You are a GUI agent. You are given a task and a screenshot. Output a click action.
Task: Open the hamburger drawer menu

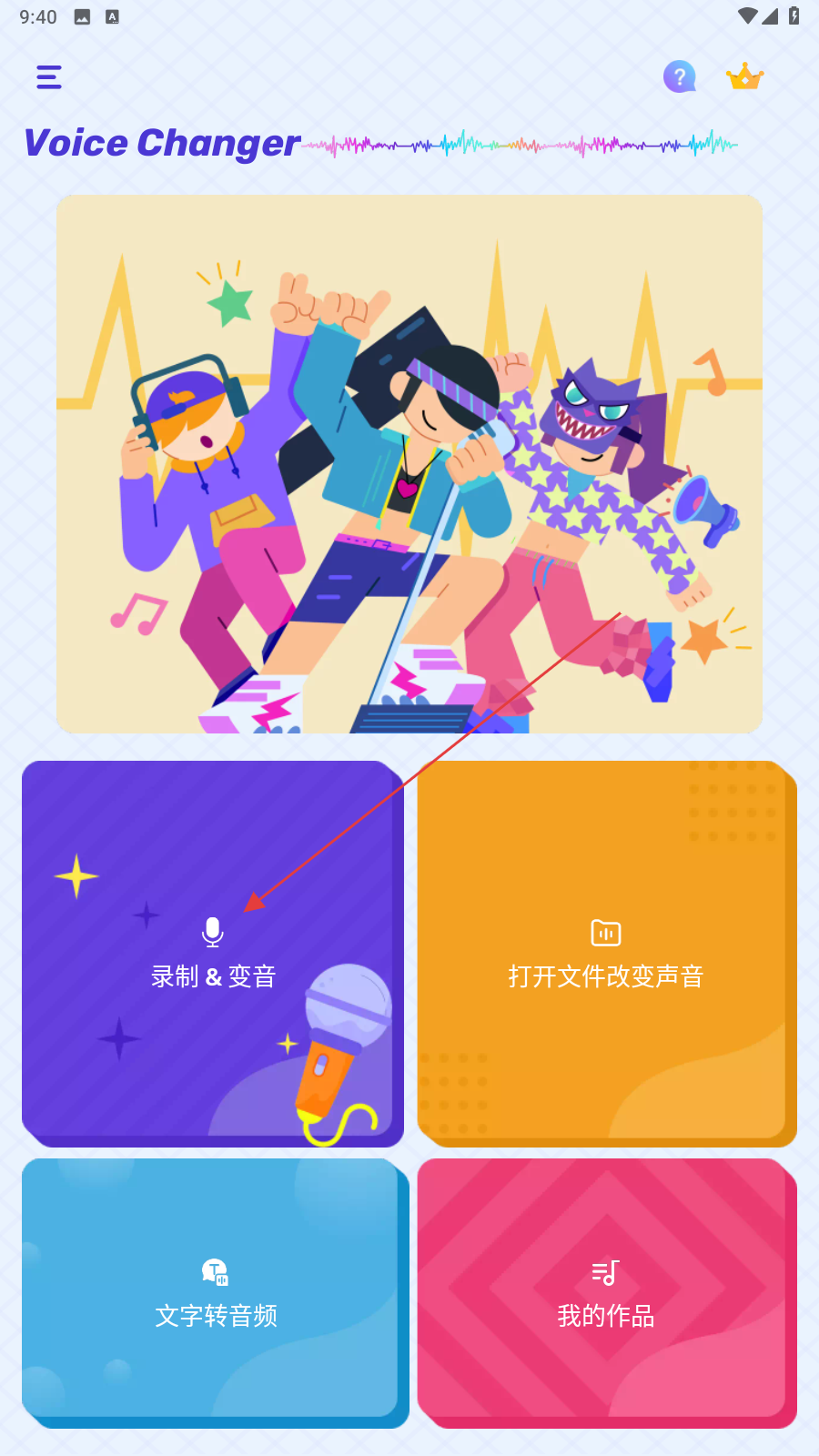tap(49, 77)
